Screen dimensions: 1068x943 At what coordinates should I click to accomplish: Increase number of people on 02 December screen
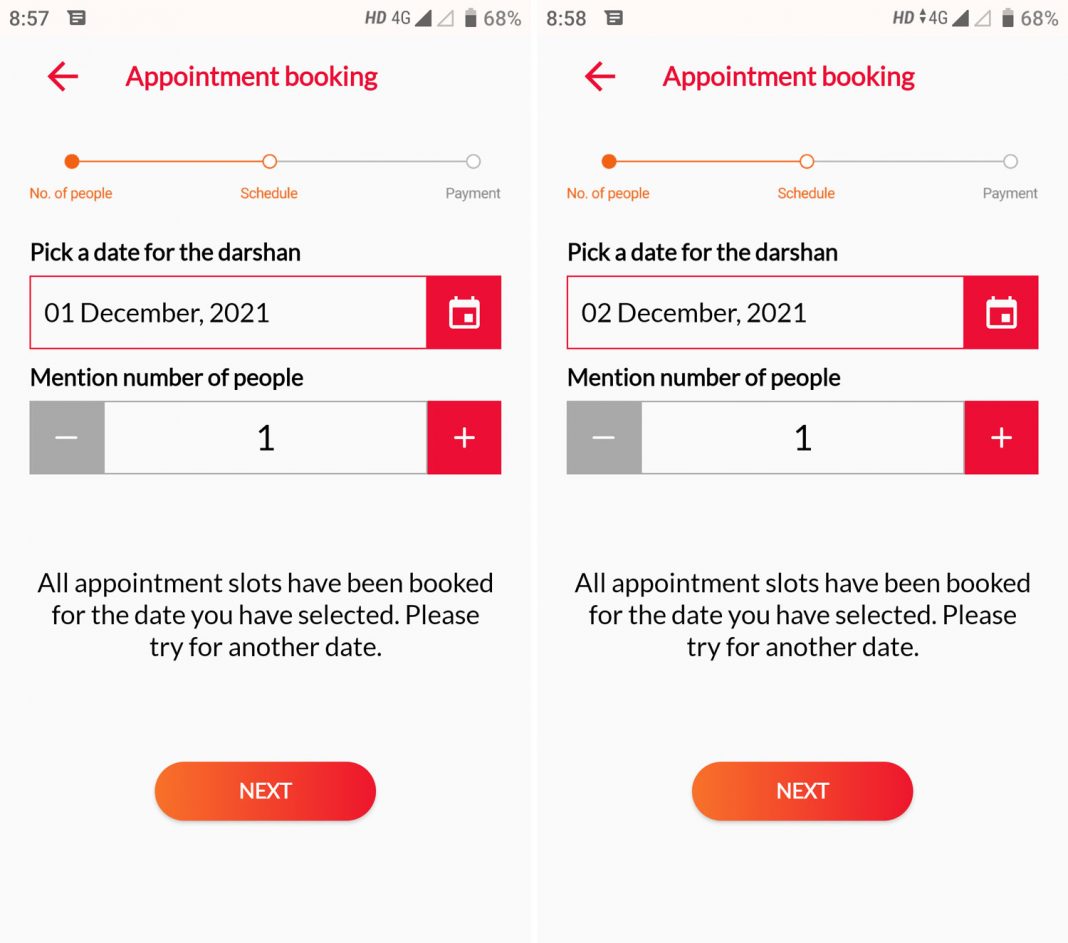tap(1001, 438)
